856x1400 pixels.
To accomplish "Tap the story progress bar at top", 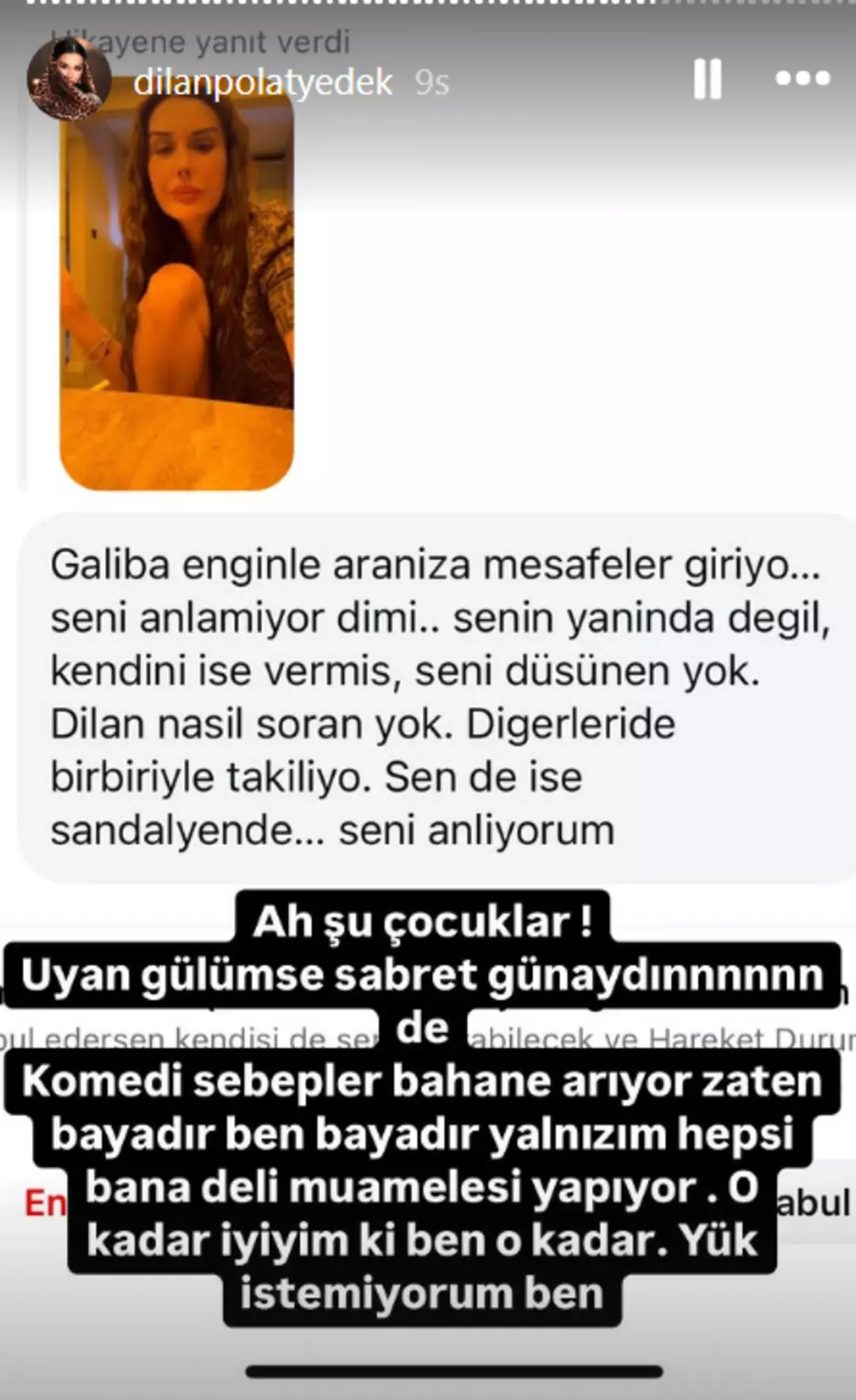I will point(428,8).
